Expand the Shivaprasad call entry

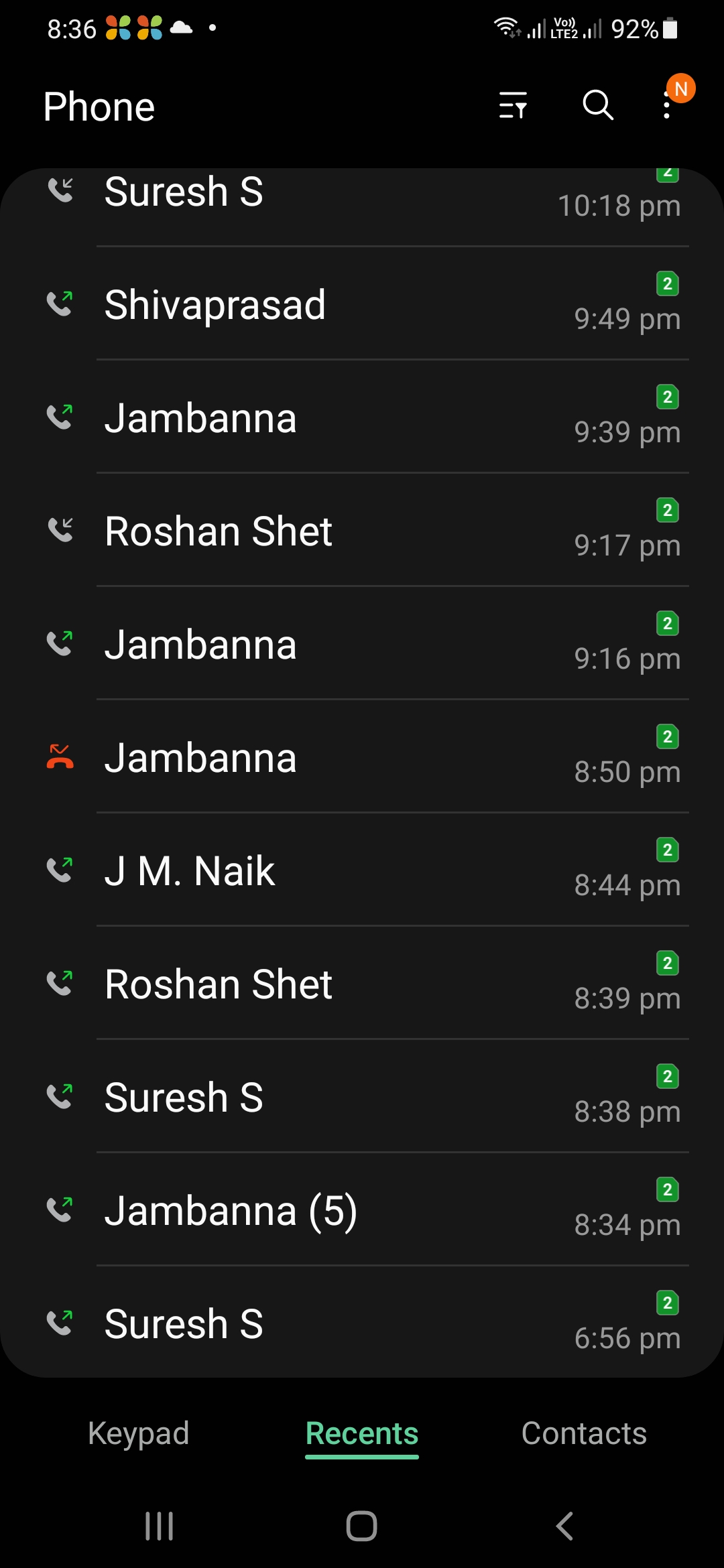point(362,305)
